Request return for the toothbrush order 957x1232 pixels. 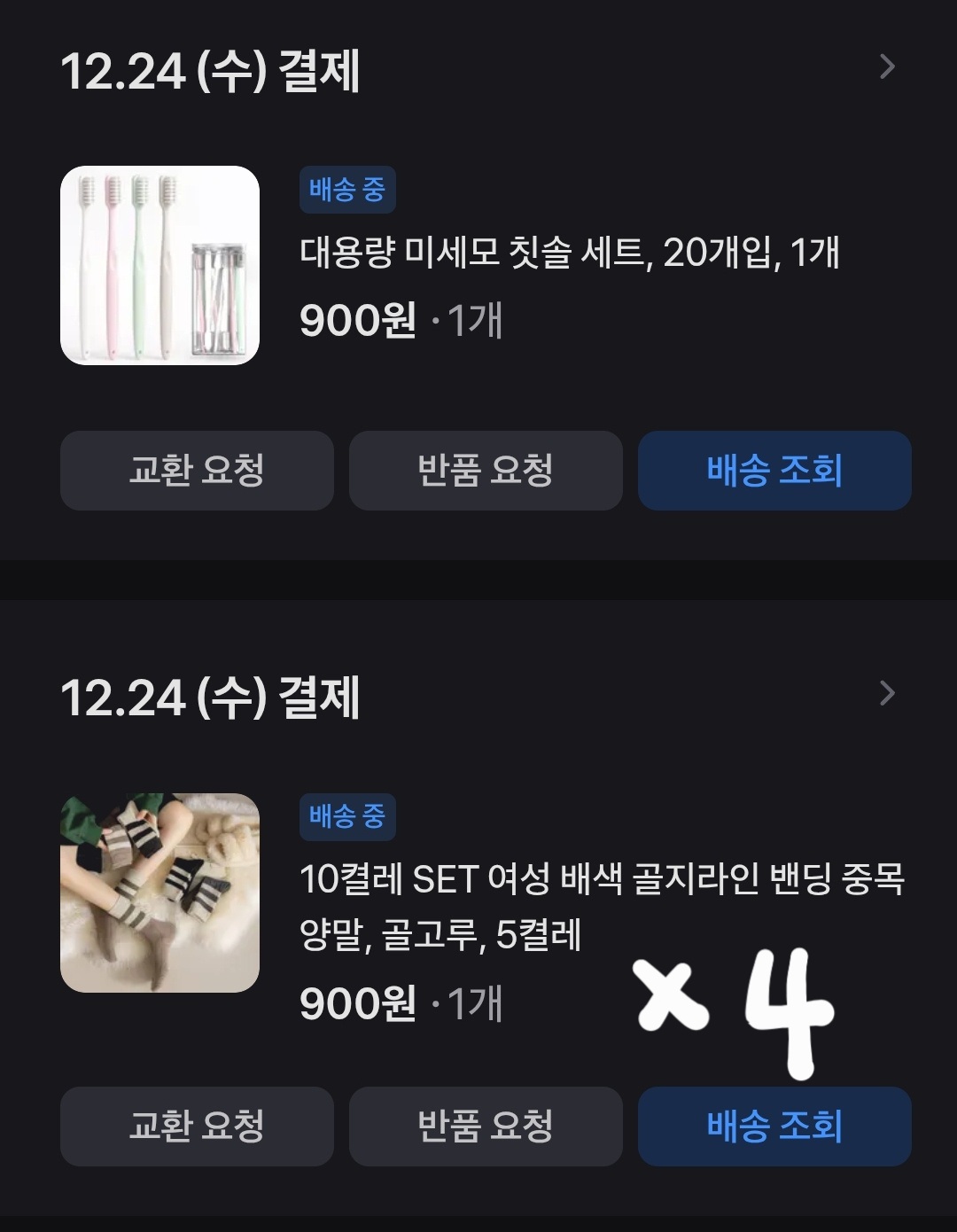click(485, 471)
